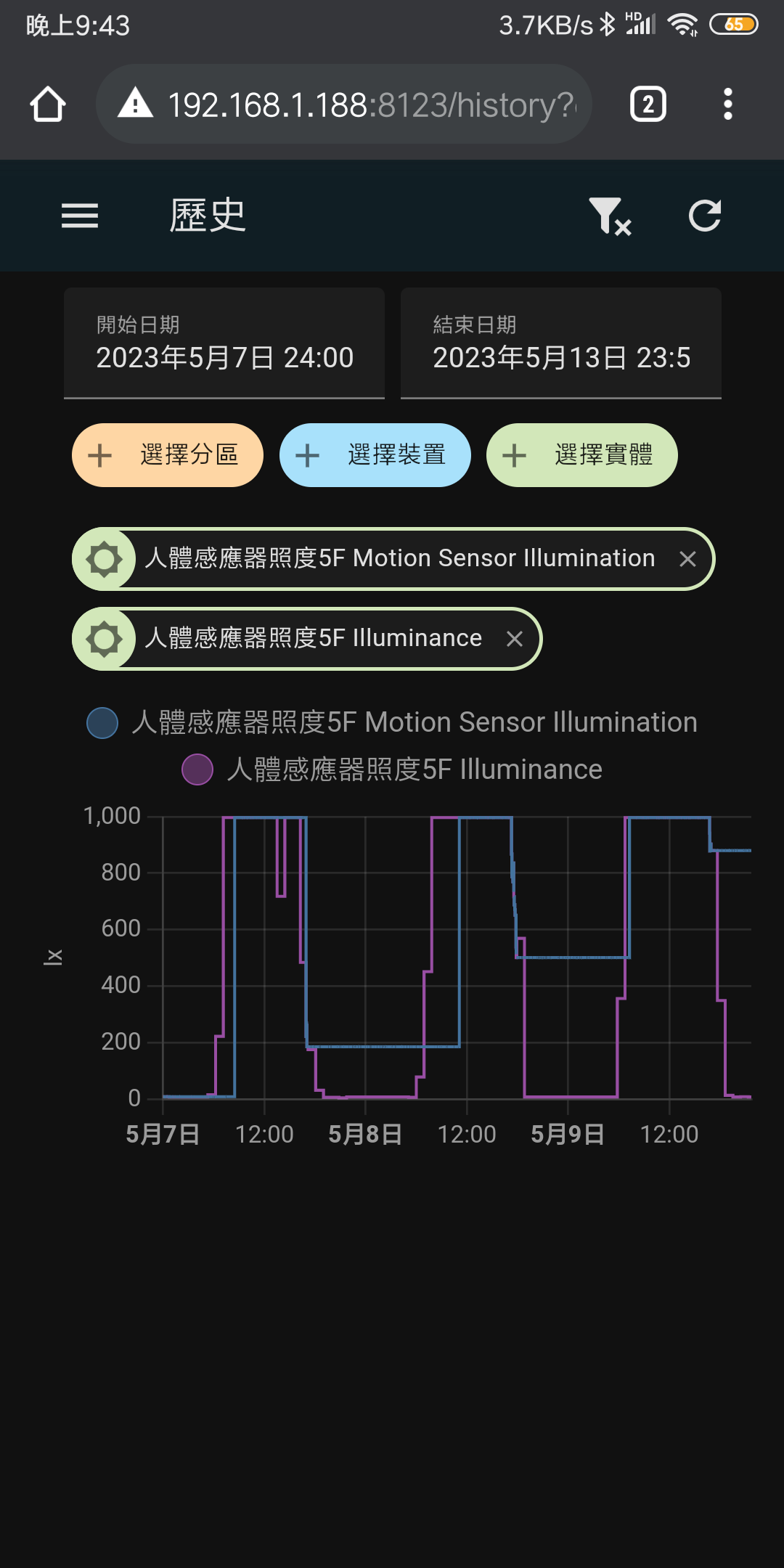Open the browser overflow menu

tap(728, 103)
